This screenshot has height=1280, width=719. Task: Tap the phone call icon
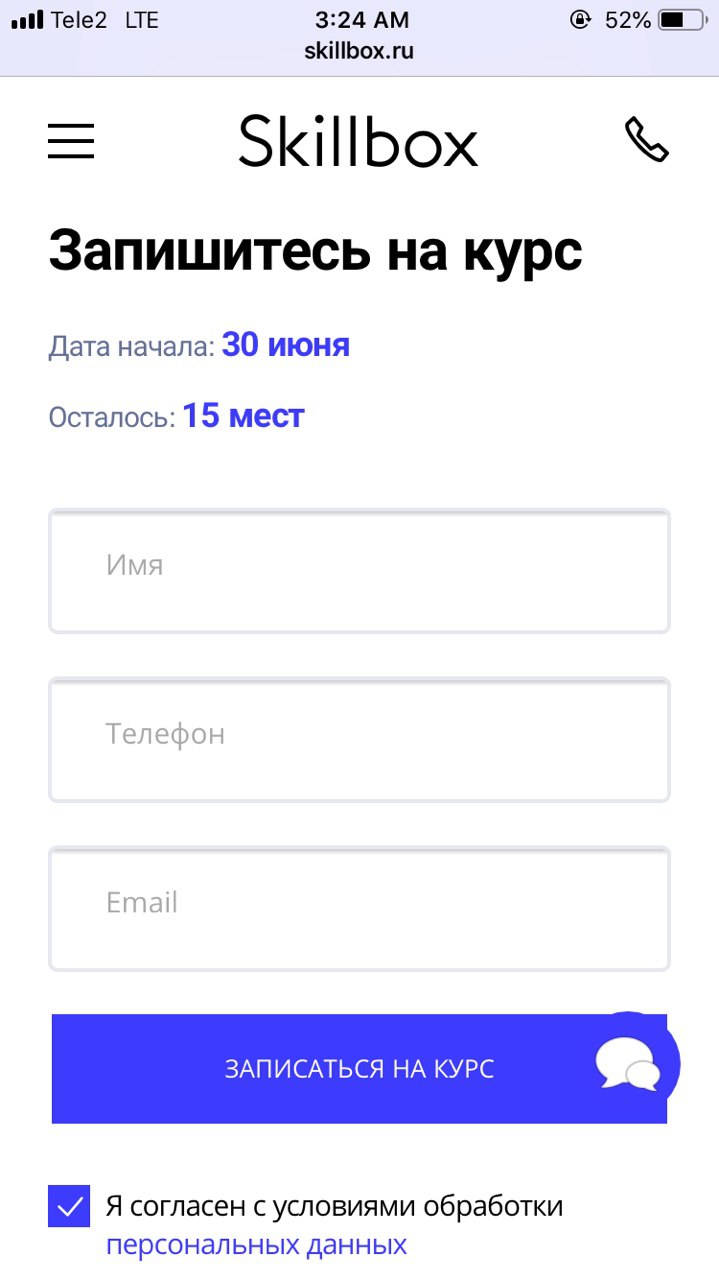[646, 140]
